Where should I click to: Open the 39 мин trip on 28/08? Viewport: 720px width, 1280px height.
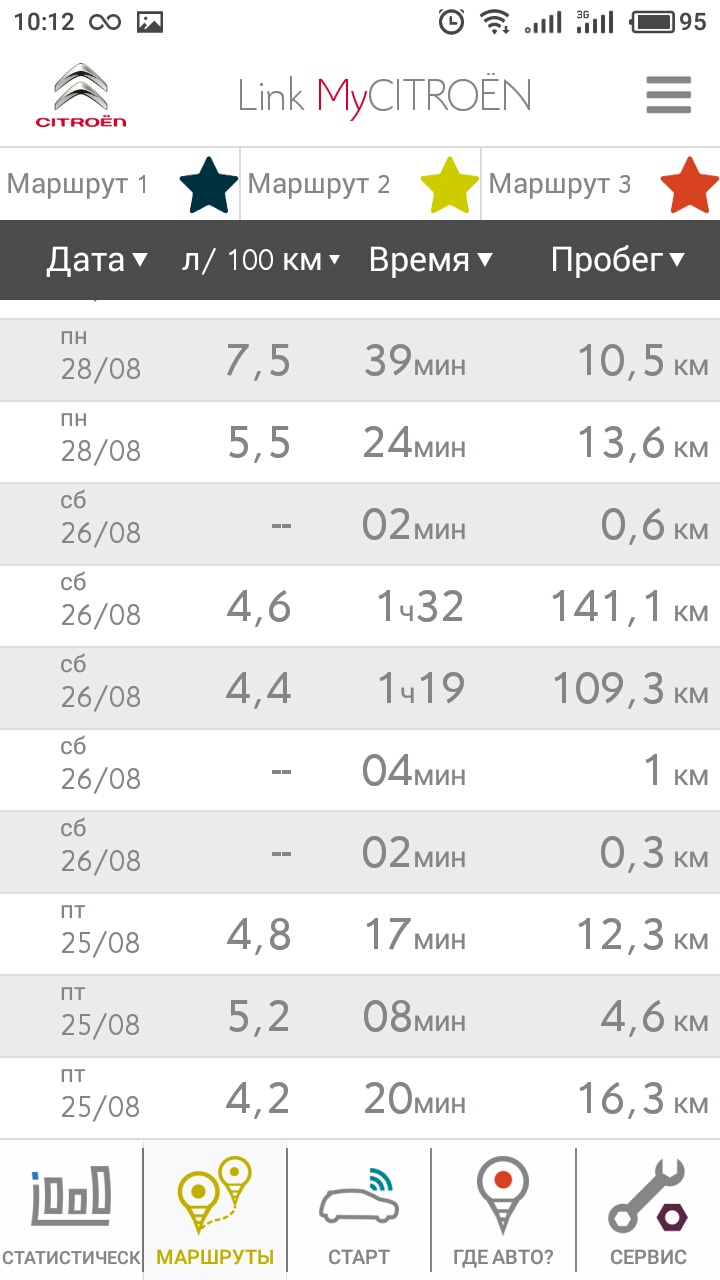click(360, 360)
